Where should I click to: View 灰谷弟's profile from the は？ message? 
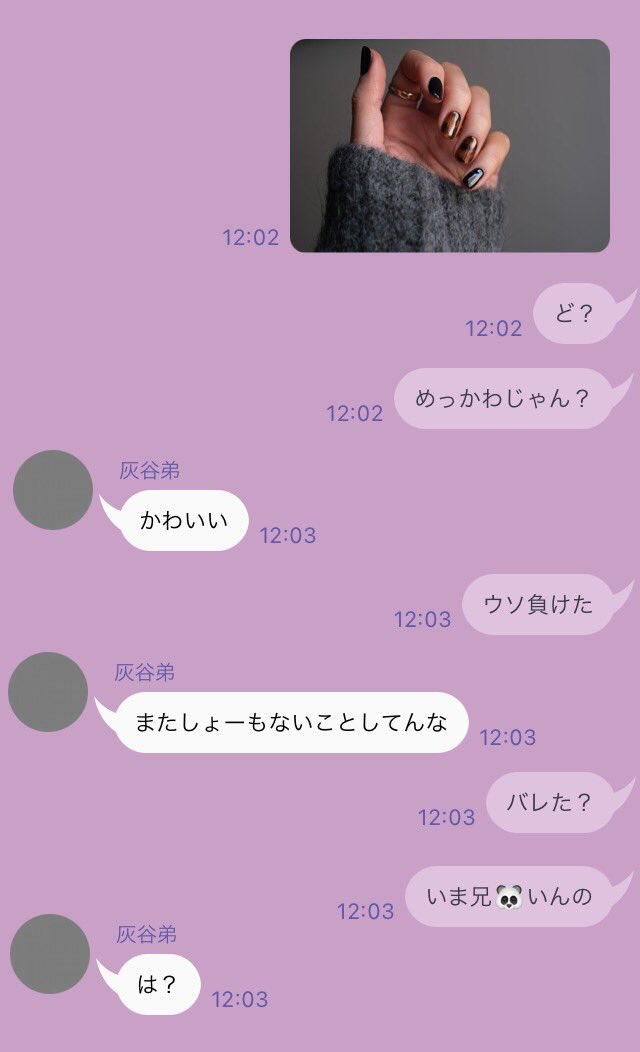pos(50,954)
